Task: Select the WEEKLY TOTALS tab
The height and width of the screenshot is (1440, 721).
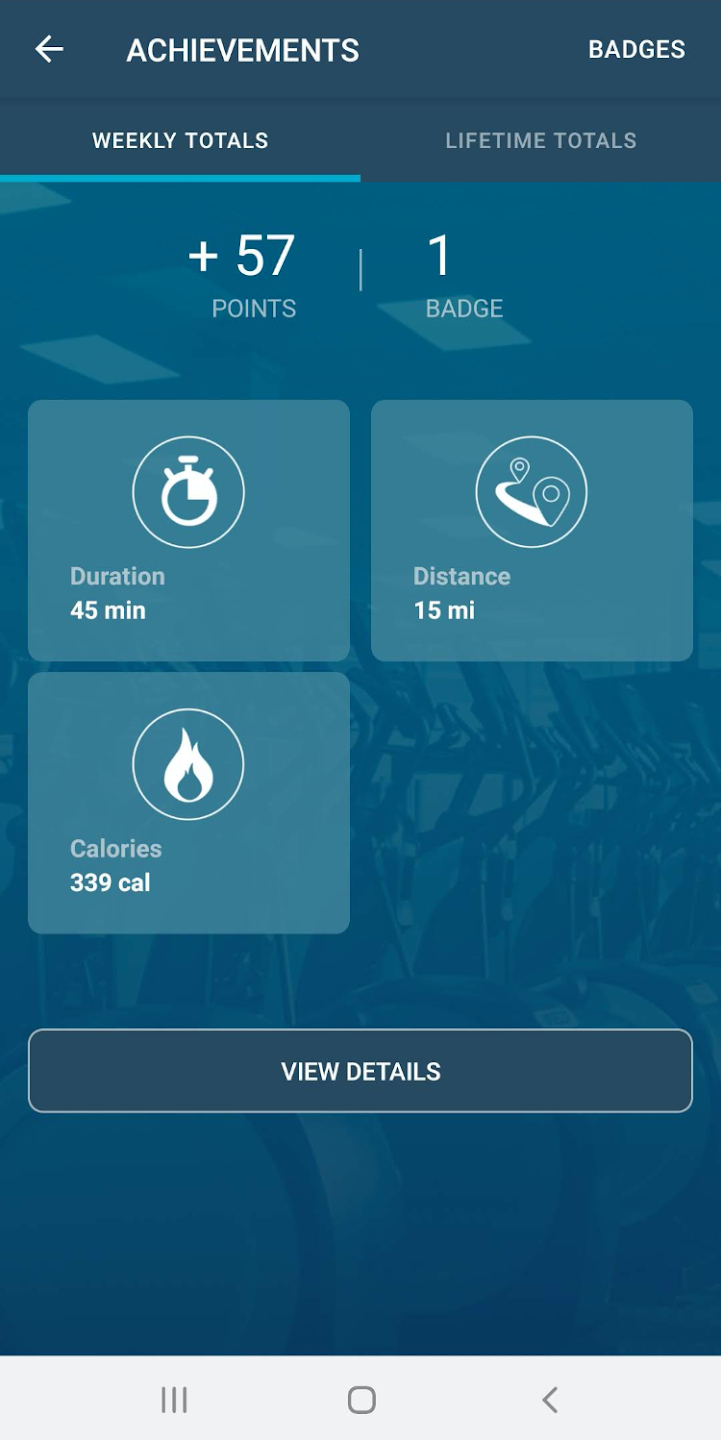Action: (x=180, y=140)
